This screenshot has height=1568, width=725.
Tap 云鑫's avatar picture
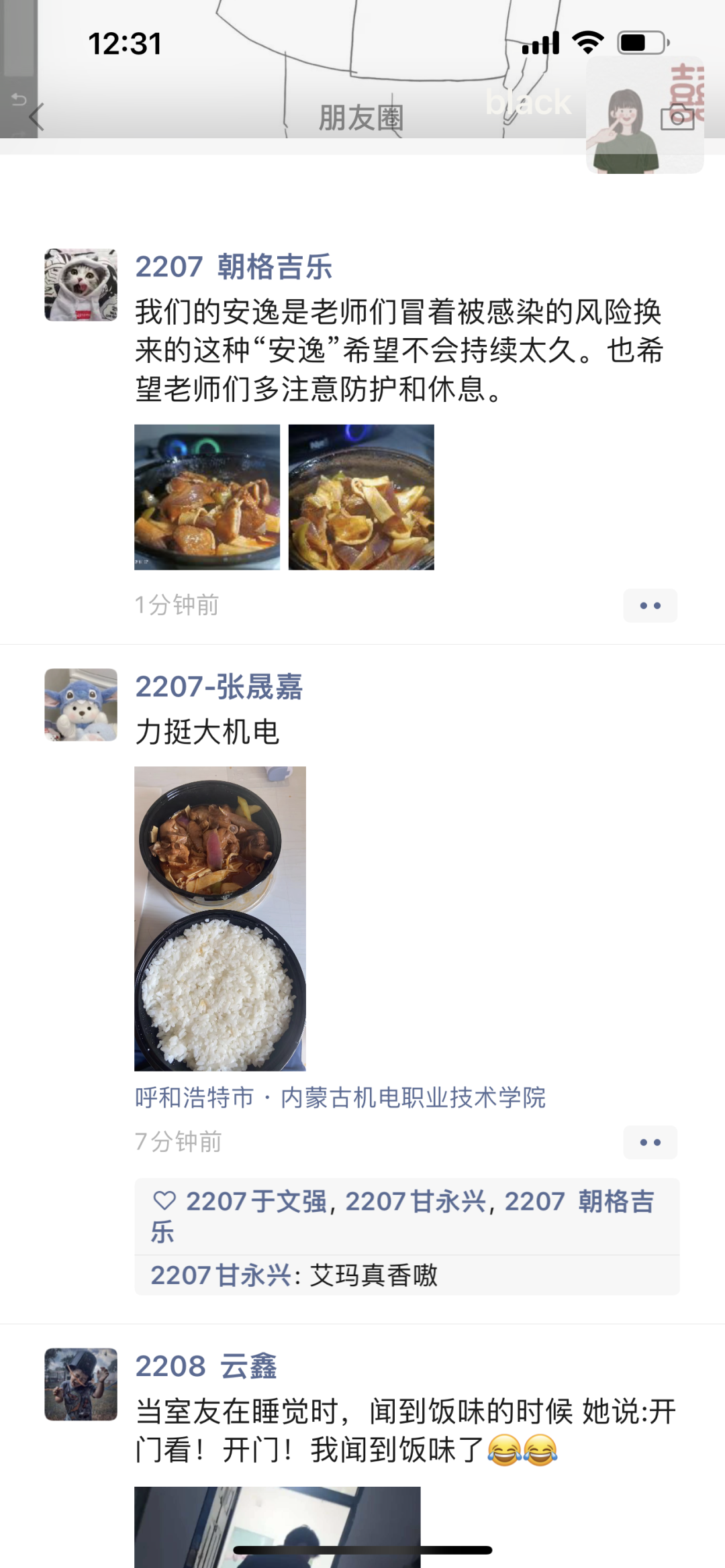(x=81, y=1384)
